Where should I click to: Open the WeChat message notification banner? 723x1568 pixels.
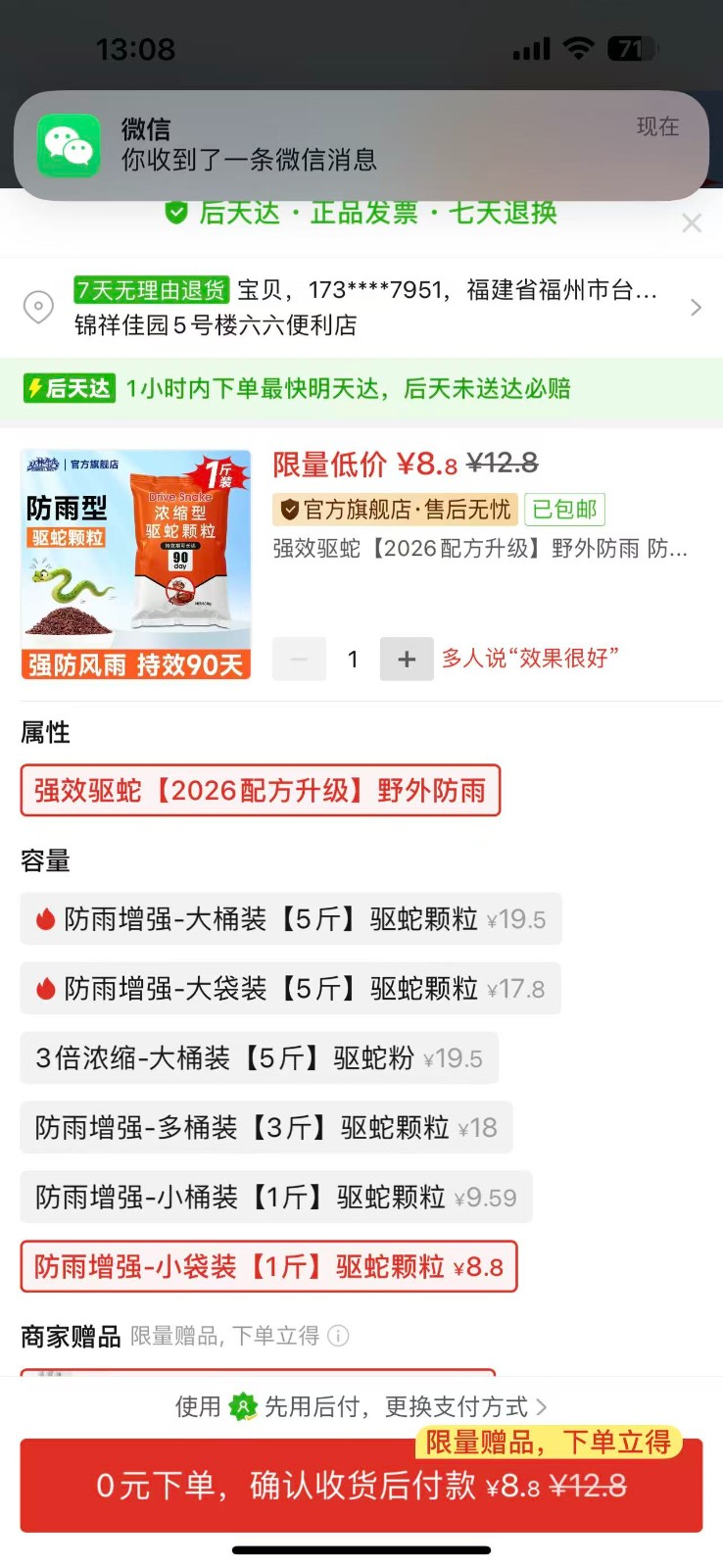point(361,145)
